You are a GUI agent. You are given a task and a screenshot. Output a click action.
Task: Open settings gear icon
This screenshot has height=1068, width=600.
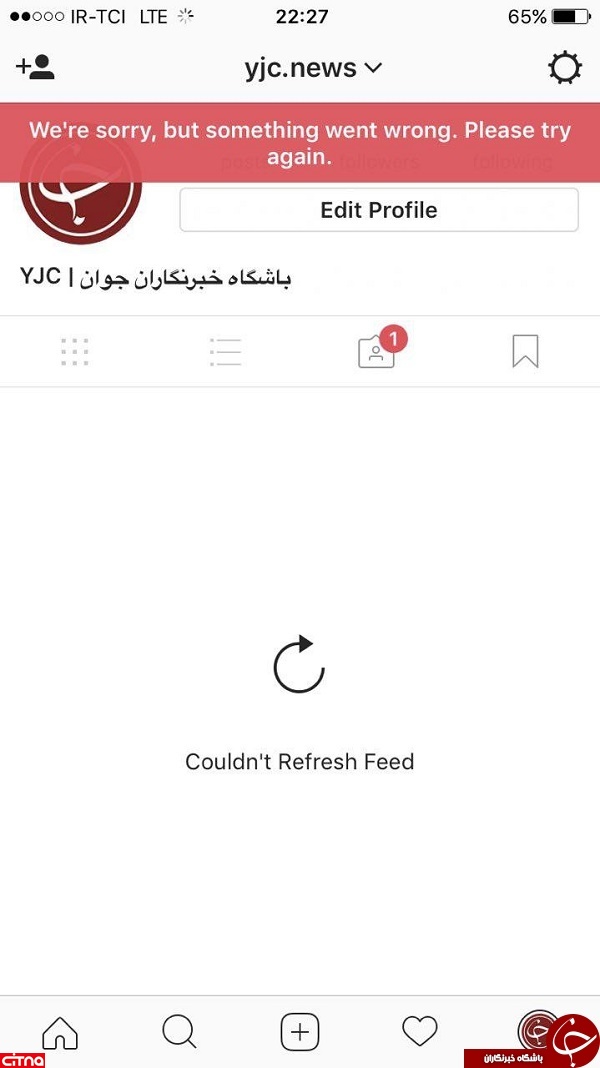[x=565, y=68]
